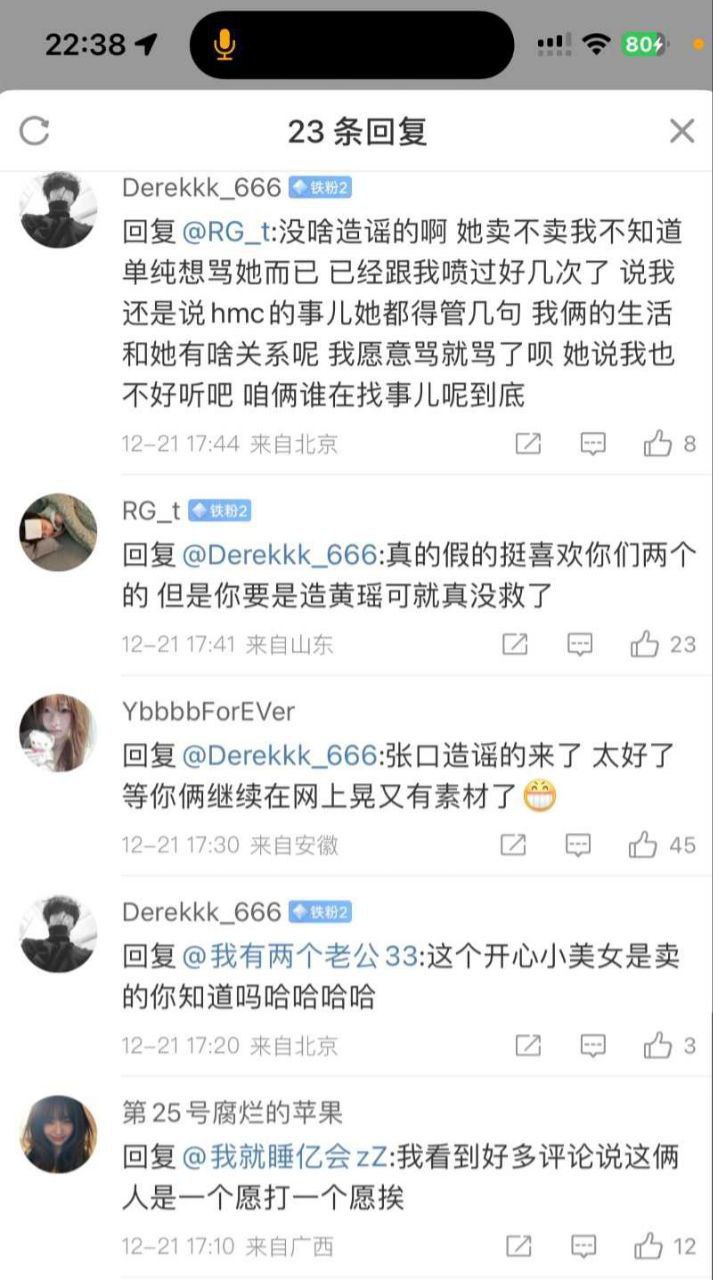The image size is (713, 1280).
Task: Close the replies panel
Action: pyautogui.click(x=681, y=131)
